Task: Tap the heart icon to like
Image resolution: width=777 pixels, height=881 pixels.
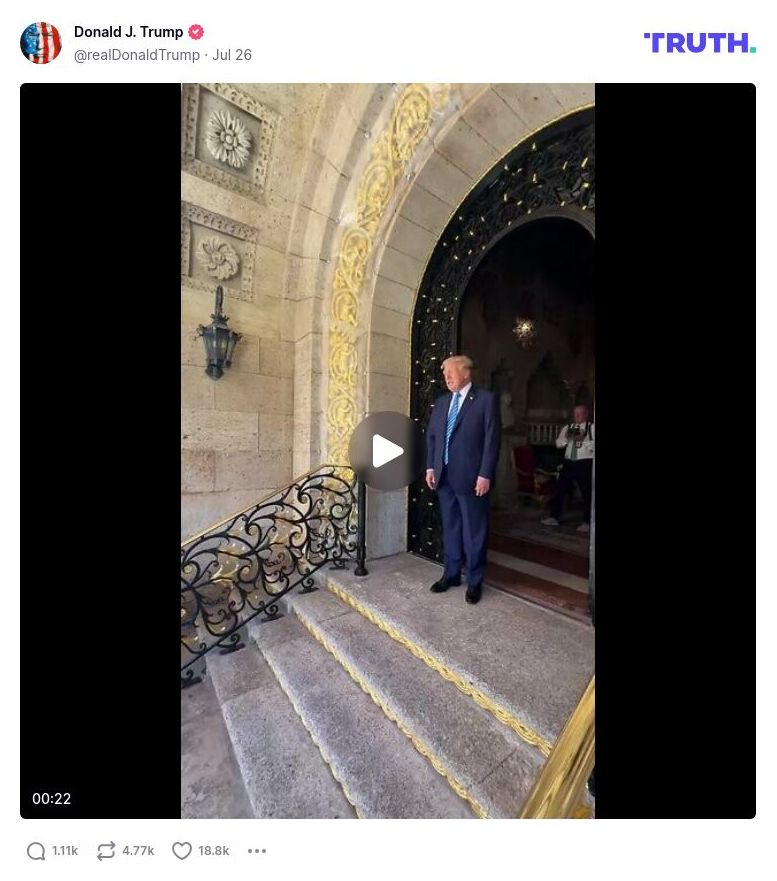Action: tap(182, 850)
